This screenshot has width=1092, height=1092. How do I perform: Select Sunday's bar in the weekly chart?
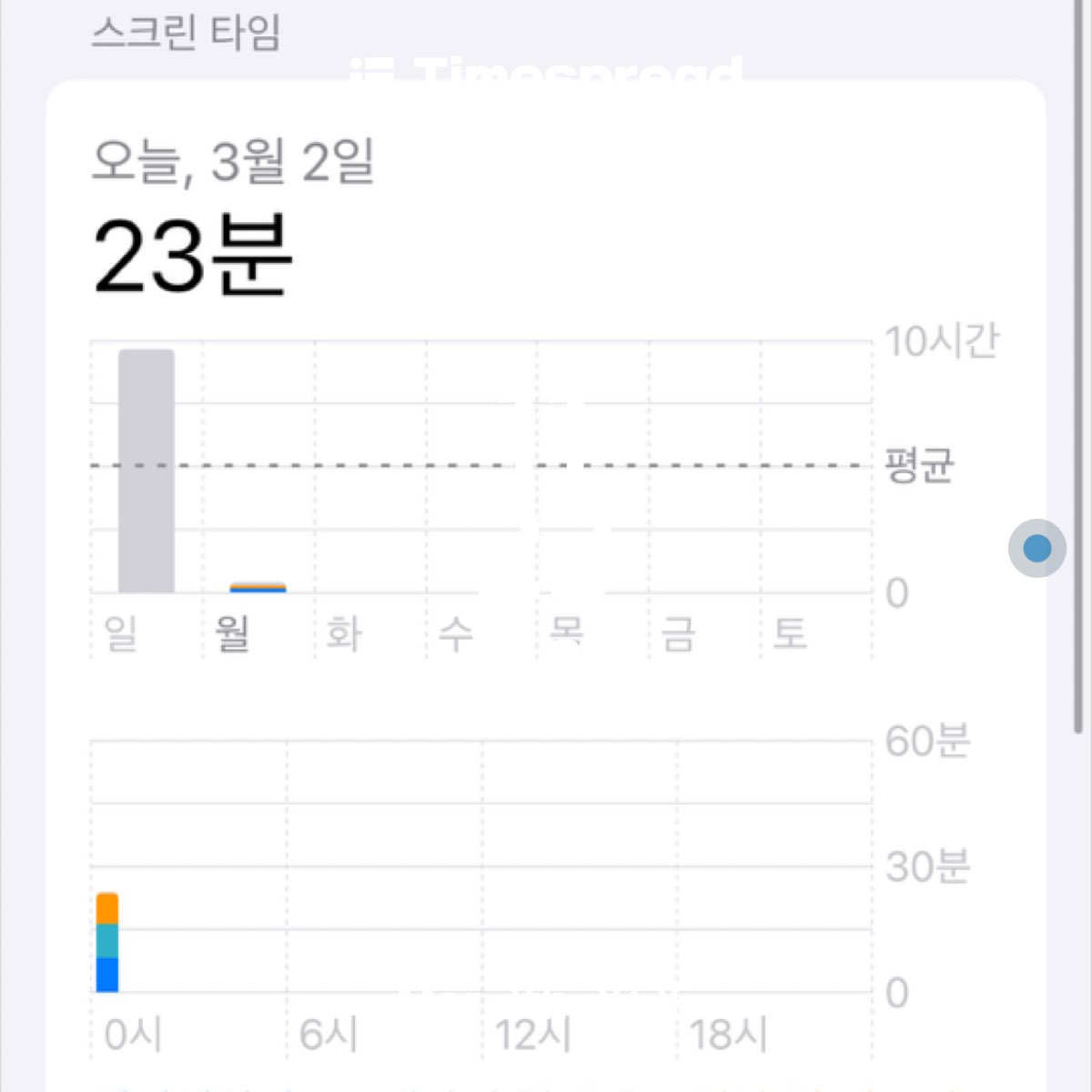coord(146,470)
